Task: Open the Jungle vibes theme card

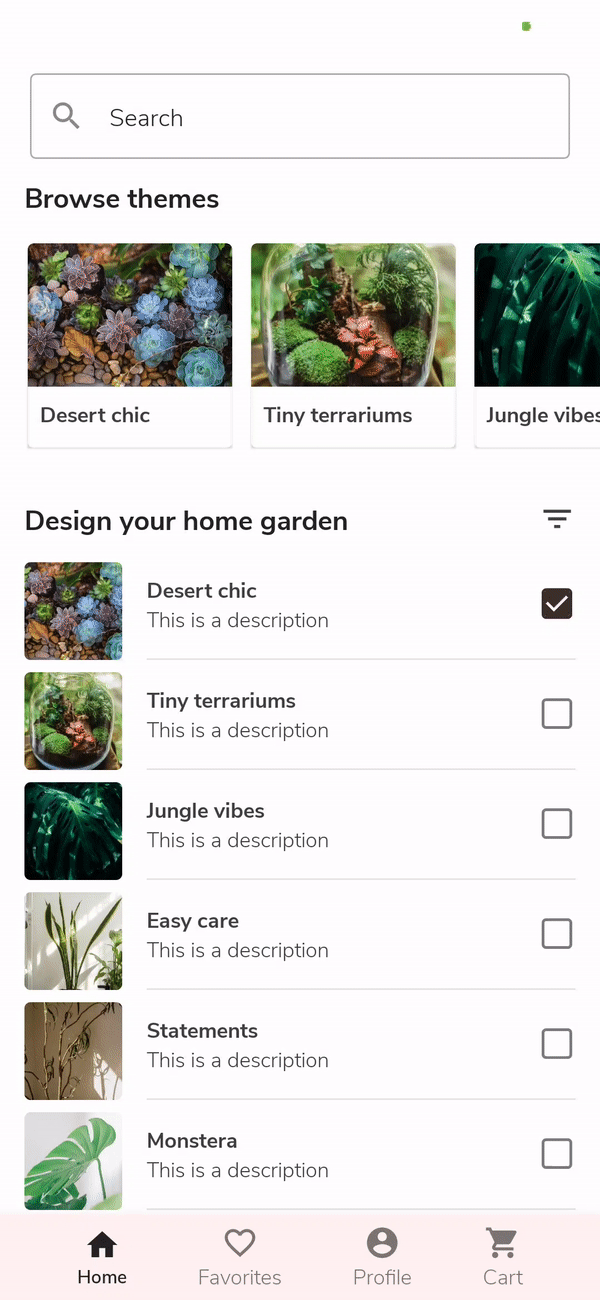Action: [538, 345]
